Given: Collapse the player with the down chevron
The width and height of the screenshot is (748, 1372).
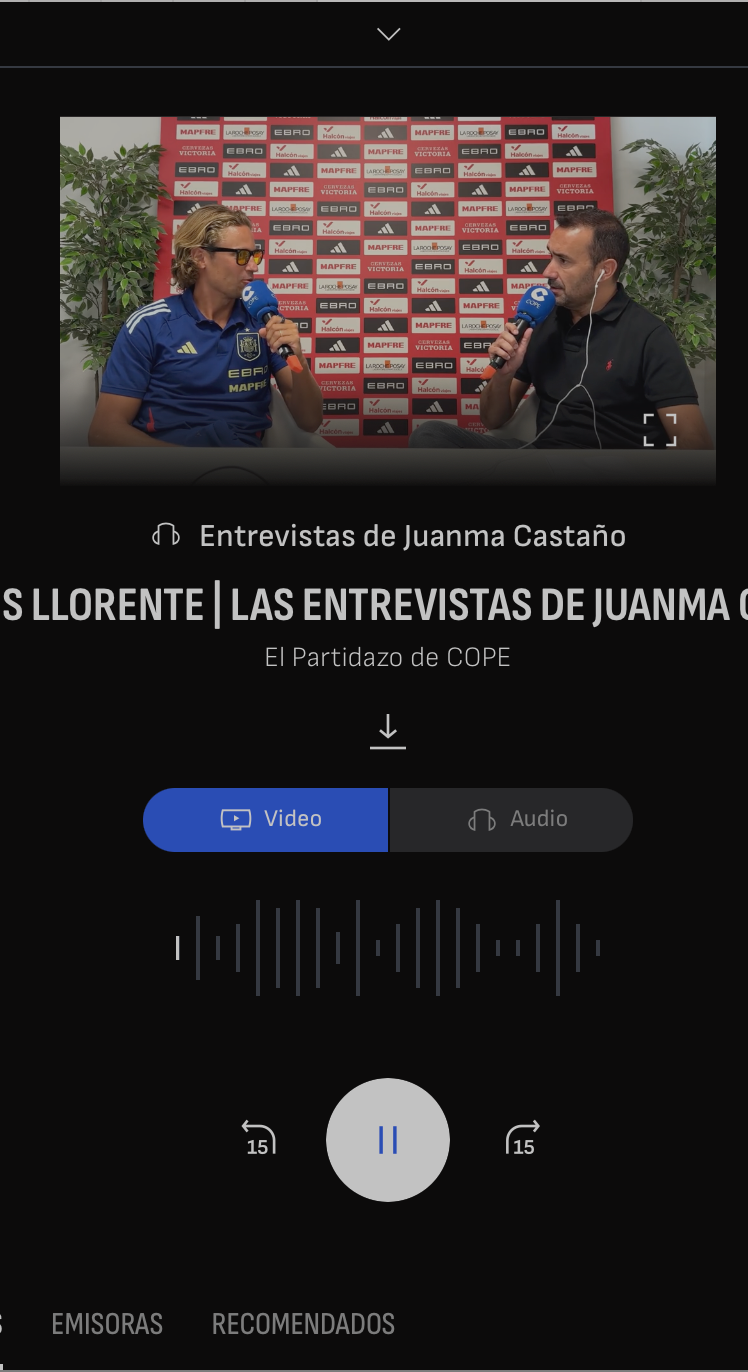Looking at the screenshot, I should (x=388, y=34).
